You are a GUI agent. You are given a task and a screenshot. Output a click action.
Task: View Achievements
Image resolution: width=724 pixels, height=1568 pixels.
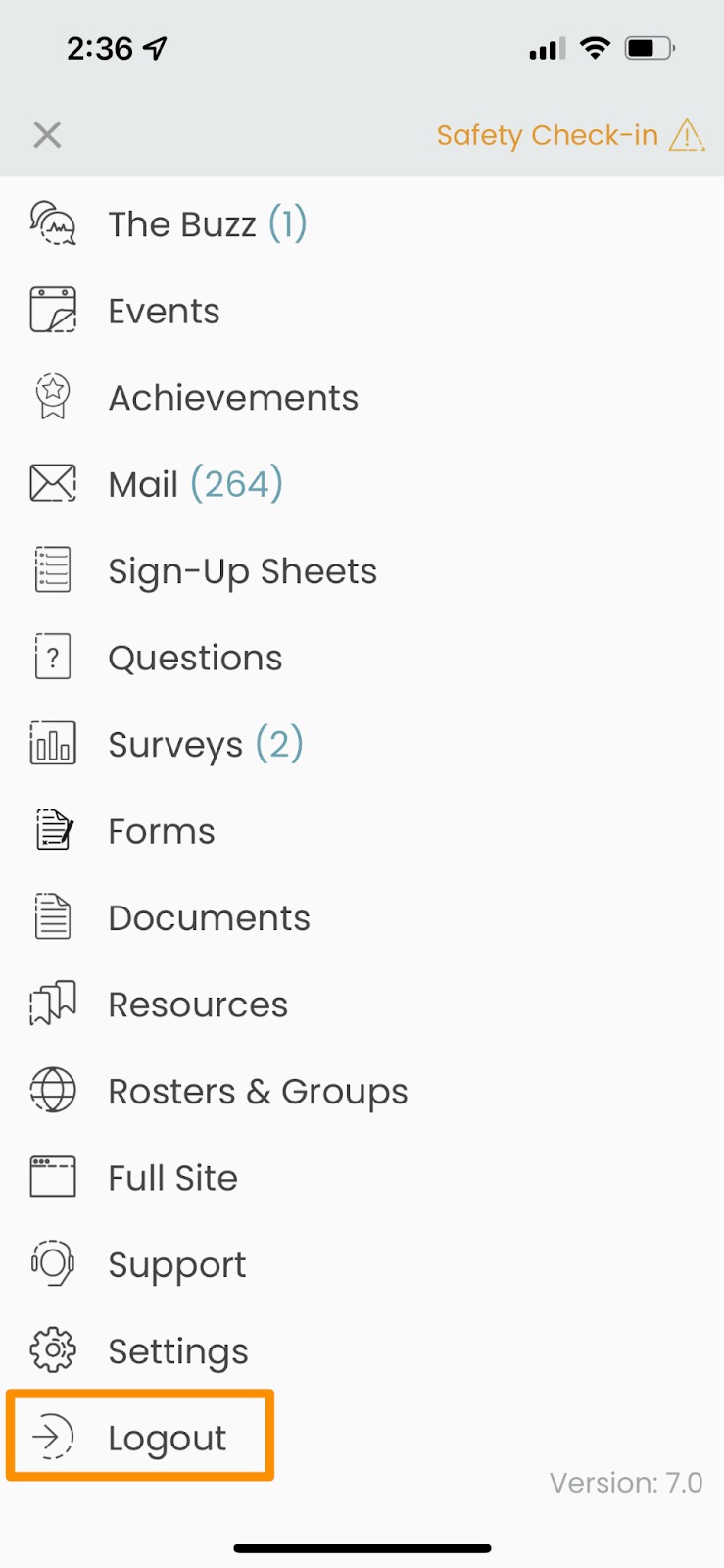(x=362, y=398)
